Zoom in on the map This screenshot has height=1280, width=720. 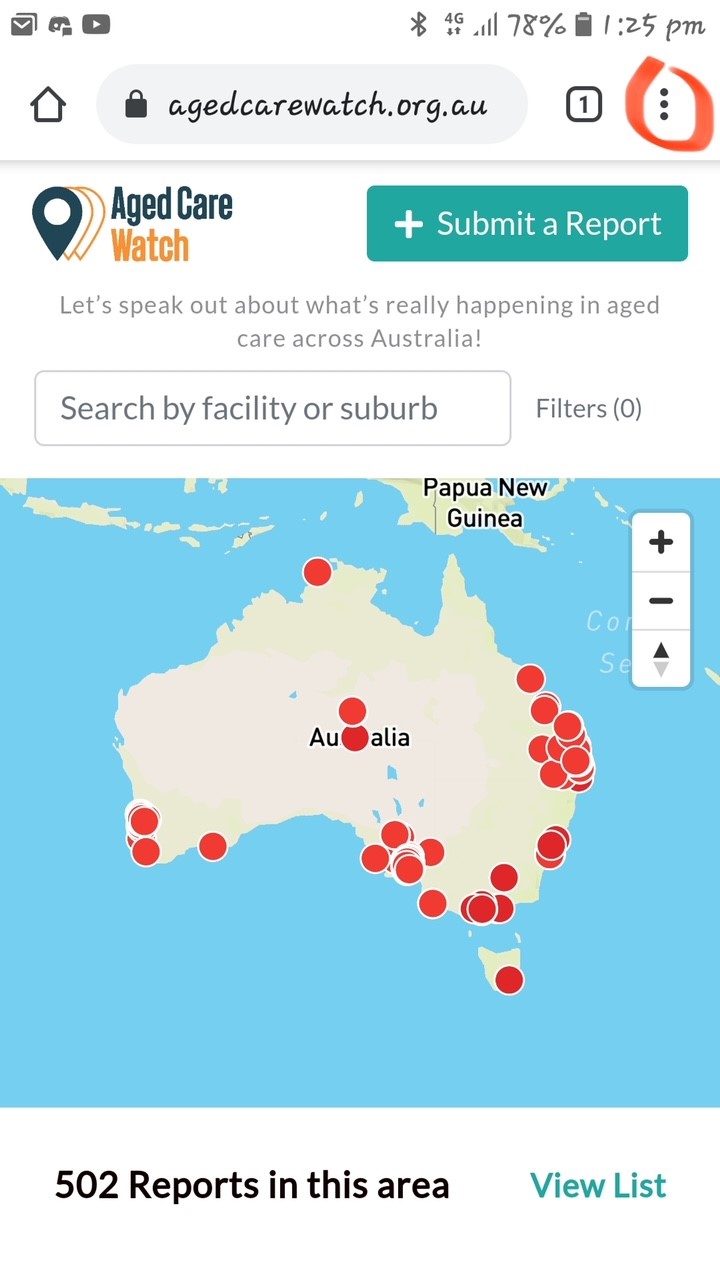pyautogui.click(x=661, y=542)
